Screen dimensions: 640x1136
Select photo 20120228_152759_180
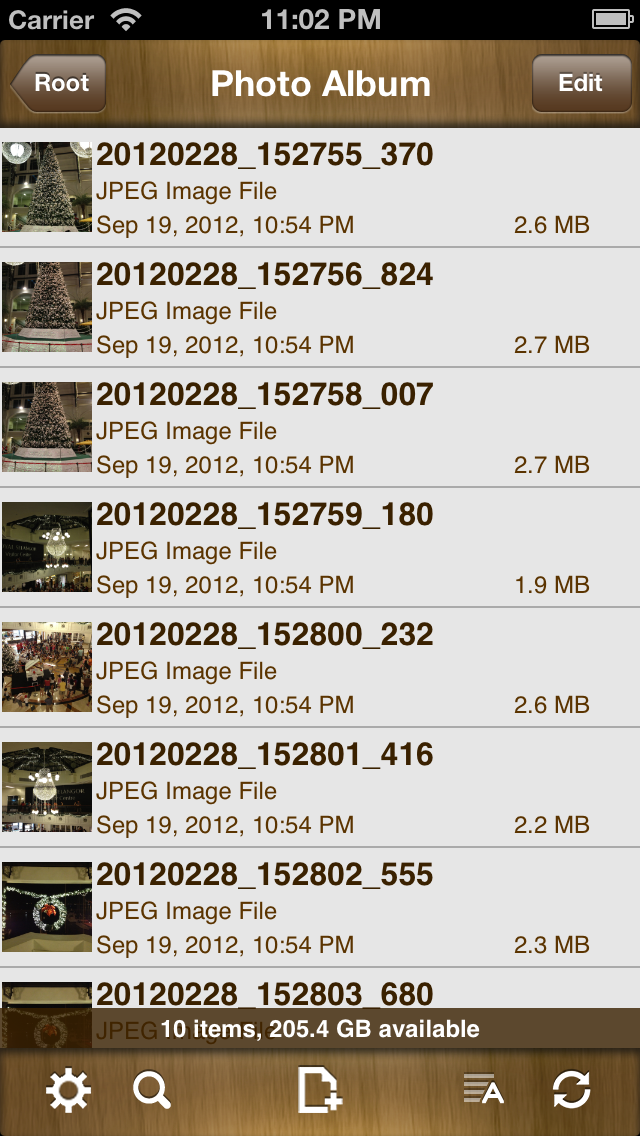[320, 548]
